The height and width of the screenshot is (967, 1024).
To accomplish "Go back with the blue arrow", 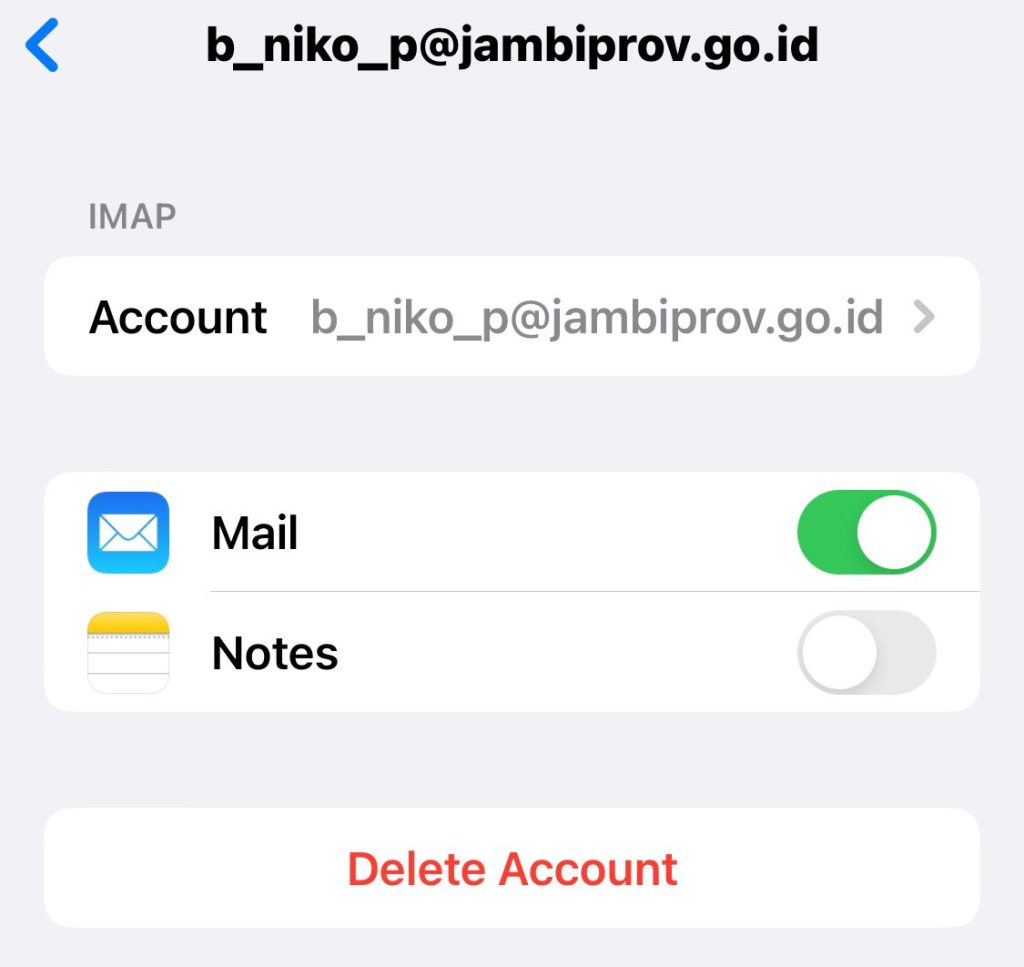I will [x=43, y=47].
